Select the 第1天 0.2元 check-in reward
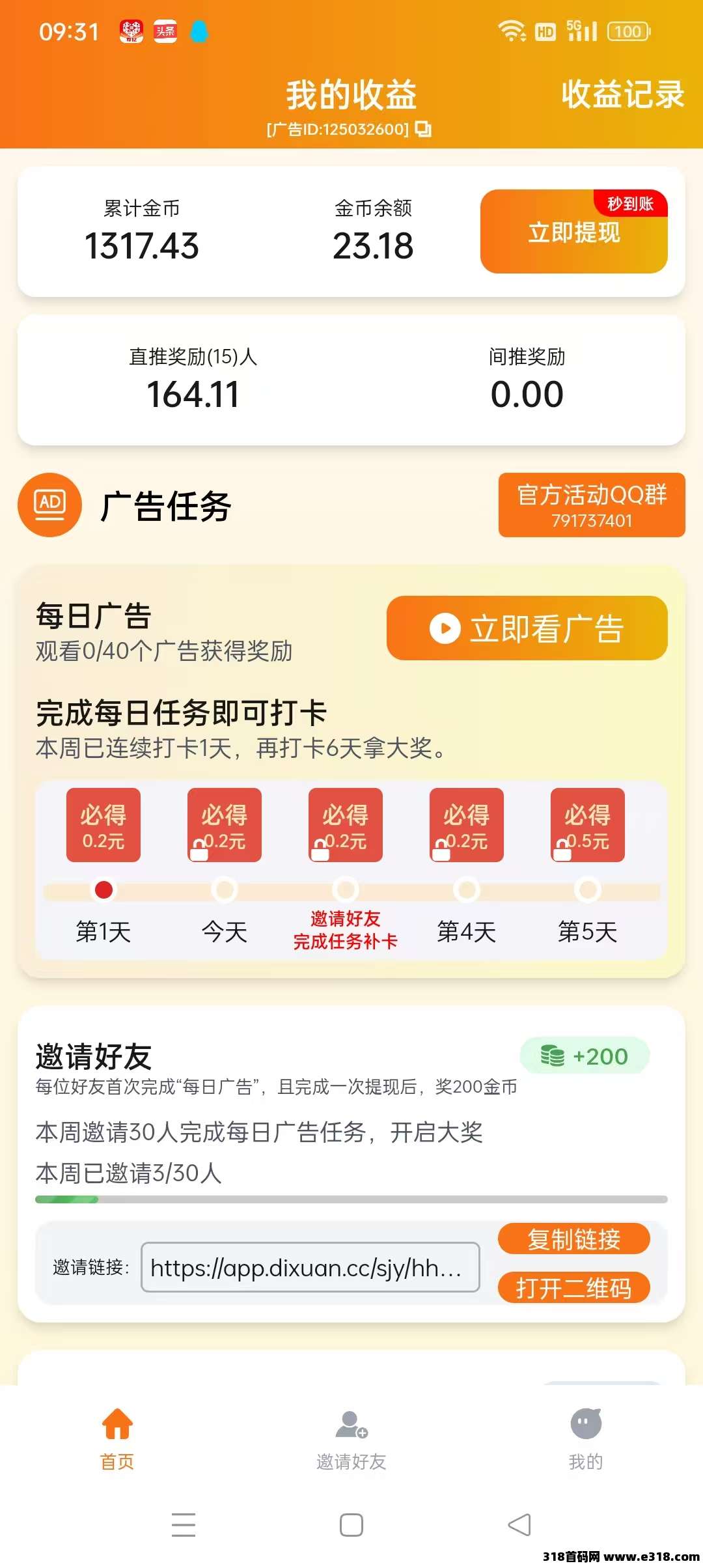Image resolution: width=703 pixels, height=1568 pixels. (x=103, y=825)
